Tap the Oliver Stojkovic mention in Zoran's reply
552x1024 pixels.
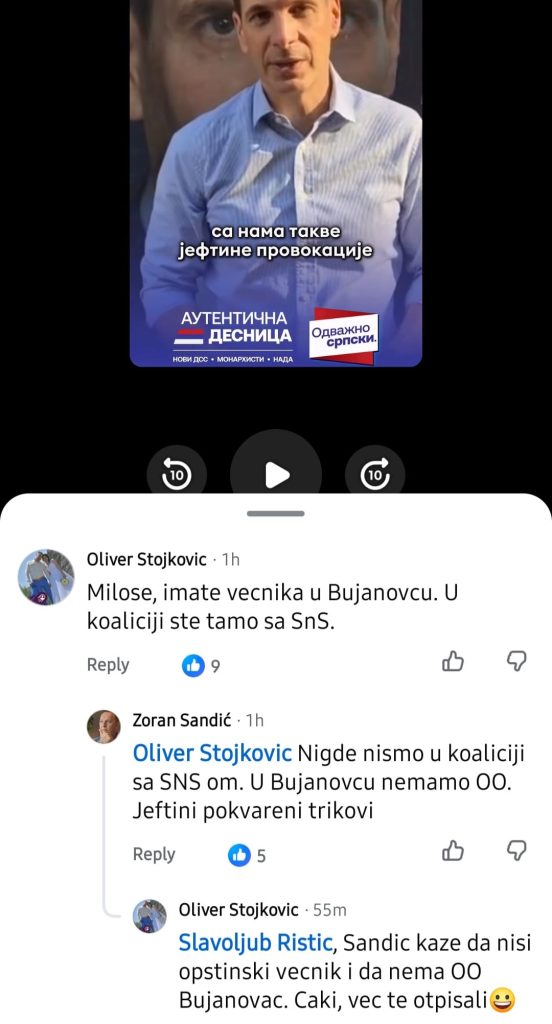point(212,753)
